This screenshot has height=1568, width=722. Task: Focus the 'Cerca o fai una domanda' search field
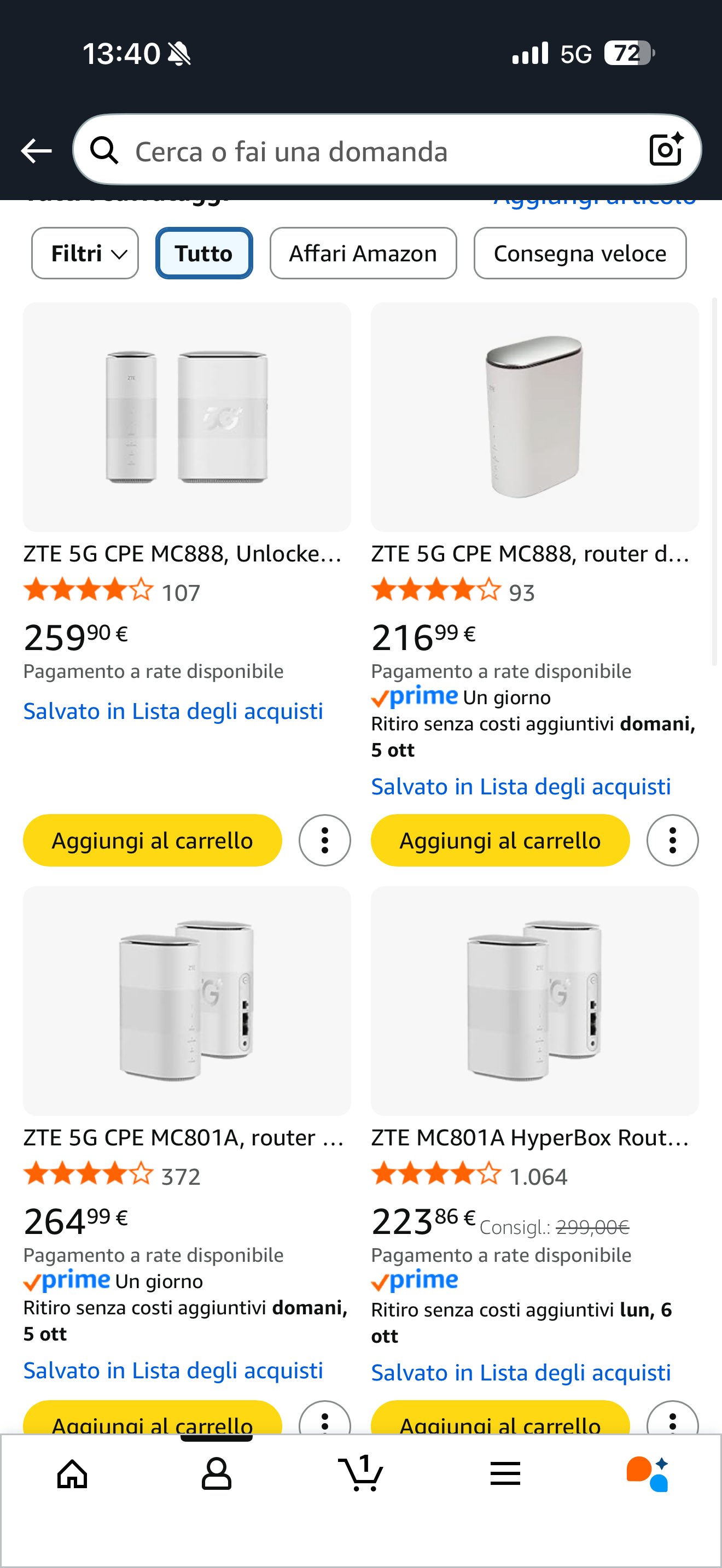(365, 151)
